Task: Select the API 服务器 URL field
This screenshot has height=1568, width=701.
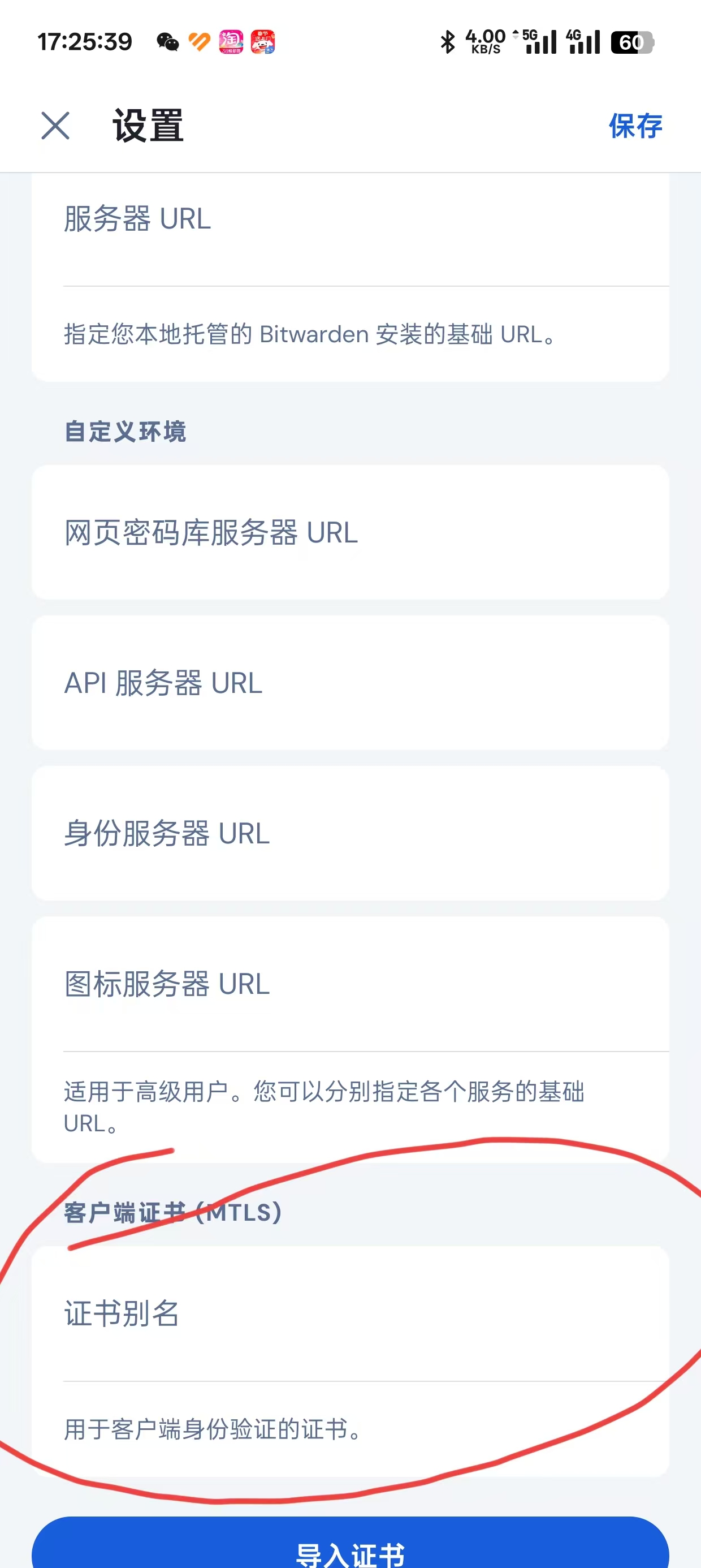Action: coord(350,683)
